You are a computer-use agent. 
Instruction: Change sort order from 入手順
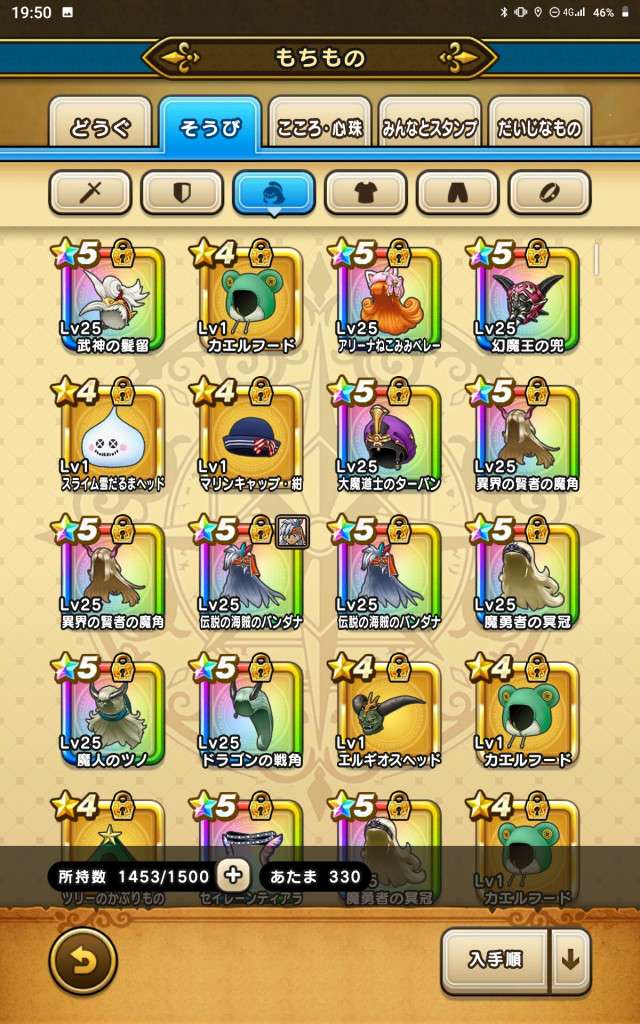[496, 960]
